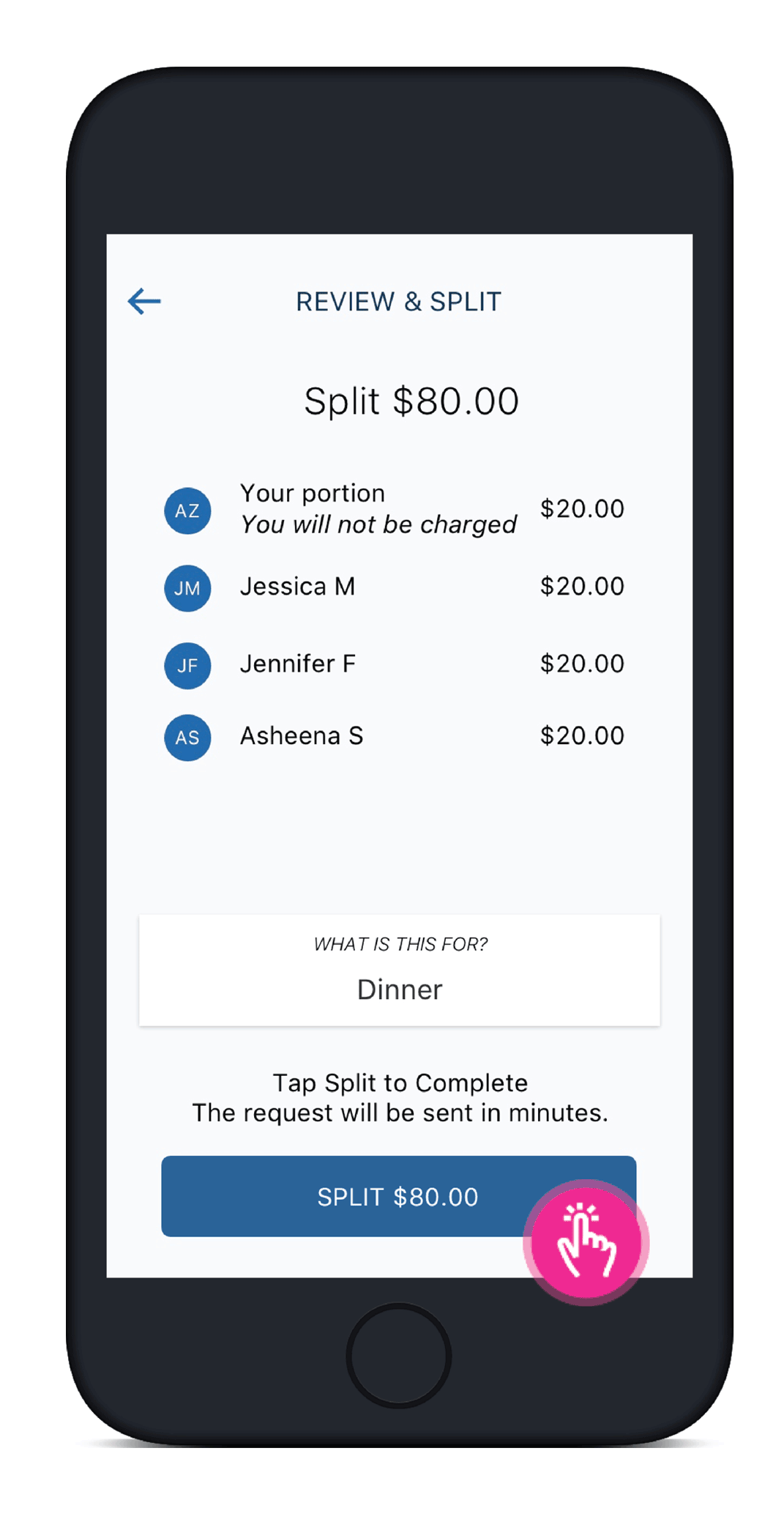
Task: Select the Your portion row
Action: pyautogui.click(x=313, y=493)
